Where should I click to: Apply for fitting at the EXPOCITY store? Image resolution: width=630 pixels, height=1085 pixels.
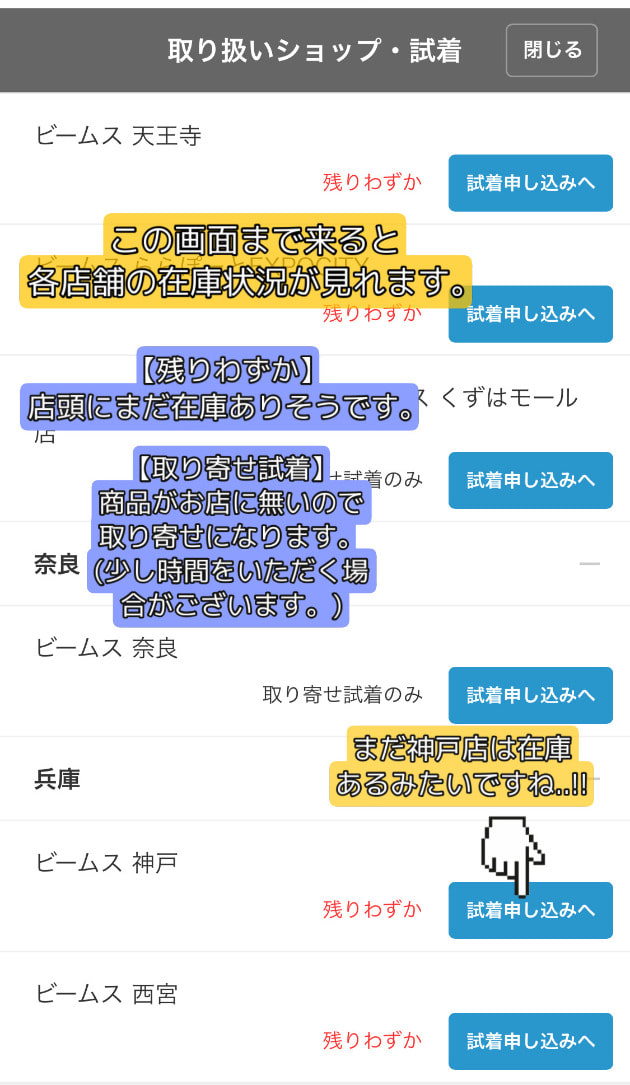(530, 314)
